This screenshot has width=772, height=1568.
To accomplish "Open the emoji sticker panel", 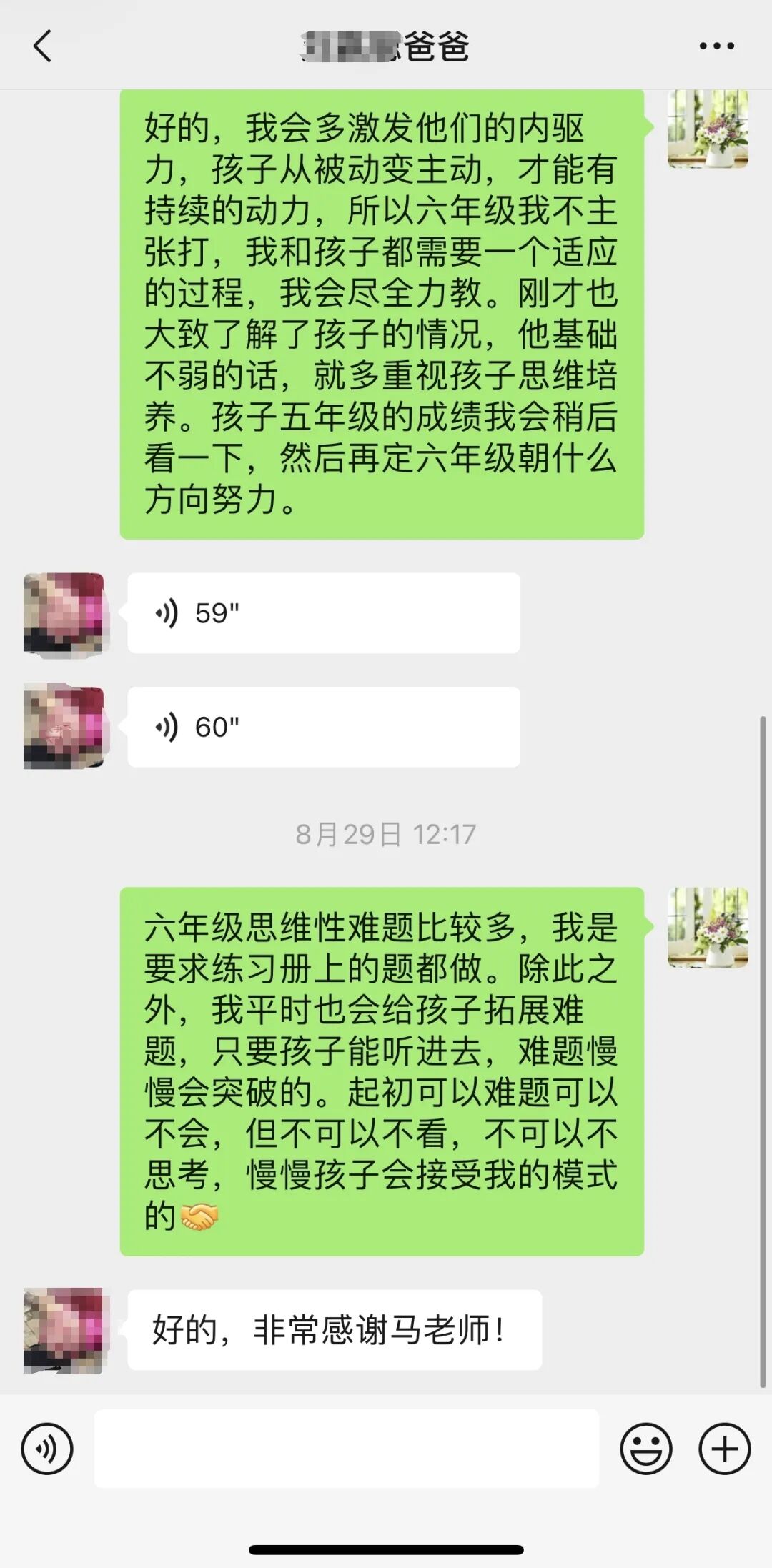I will point(646,1449).
